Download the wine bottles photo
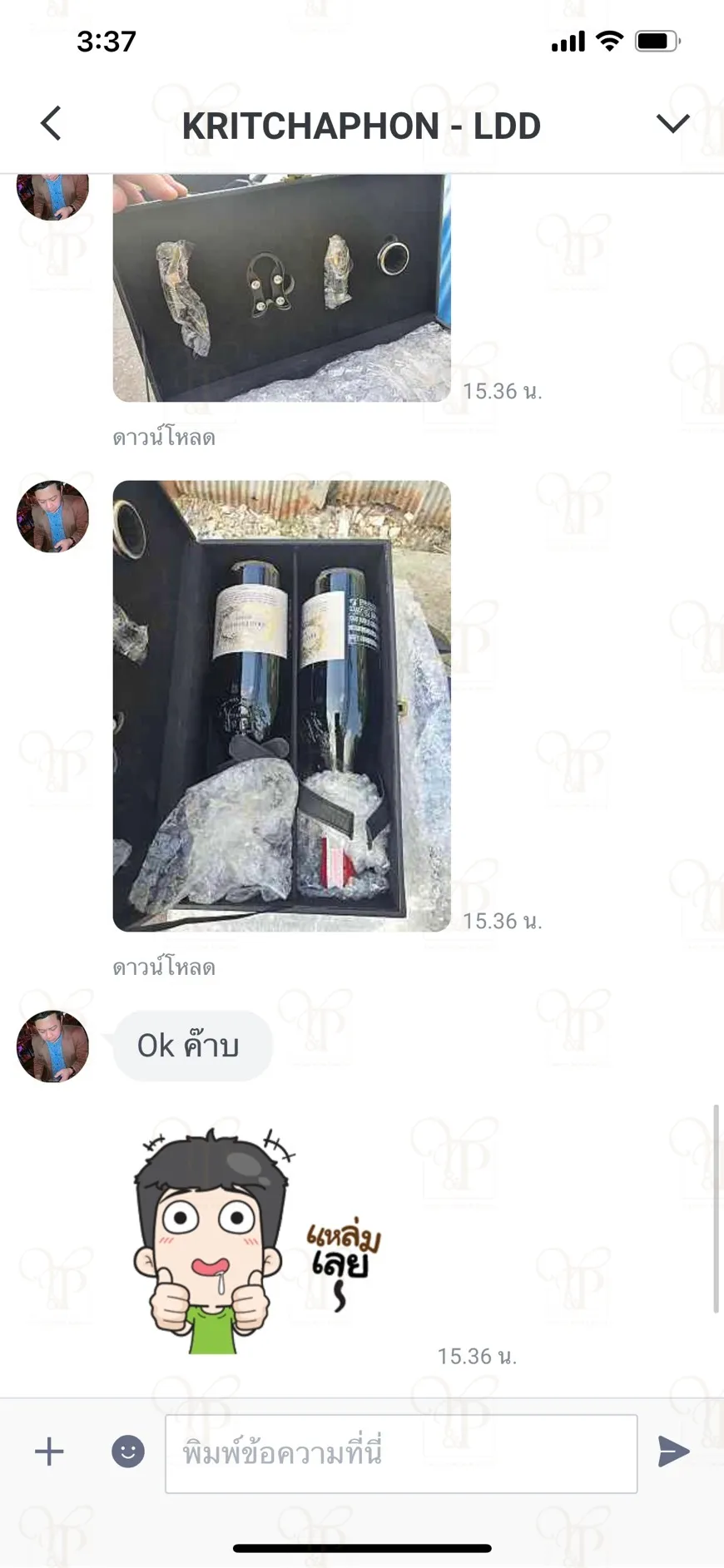 164,967
